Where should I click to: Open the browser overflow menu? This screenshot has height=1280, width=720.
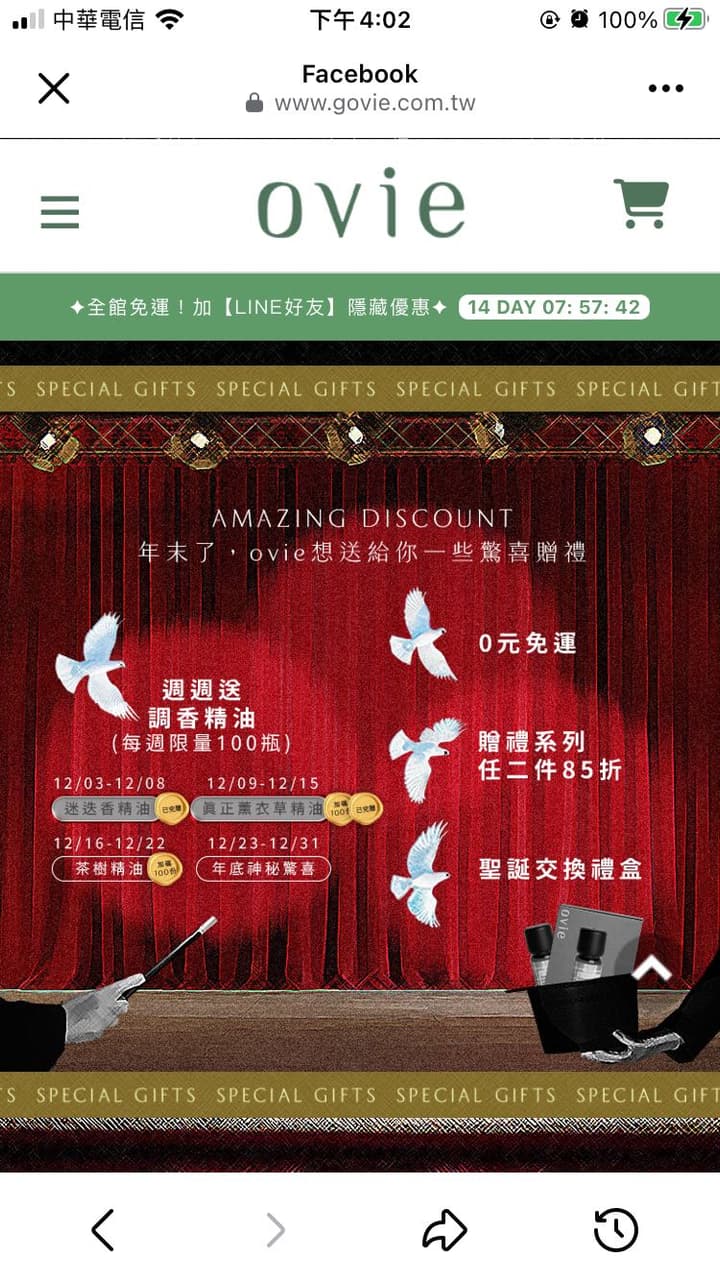(665, 88)
